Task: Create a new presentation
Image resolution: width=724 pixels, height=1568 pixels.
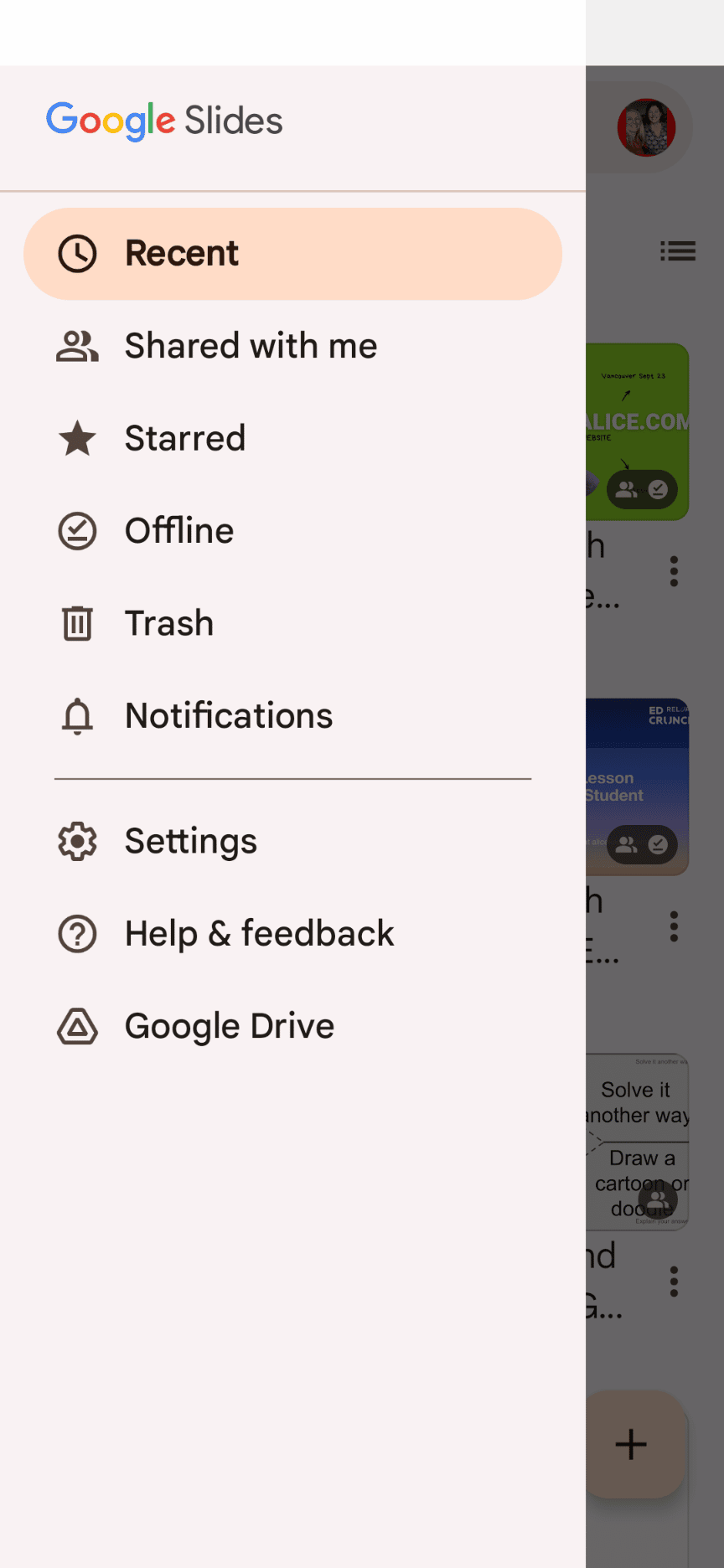Action: (633, 1444)
